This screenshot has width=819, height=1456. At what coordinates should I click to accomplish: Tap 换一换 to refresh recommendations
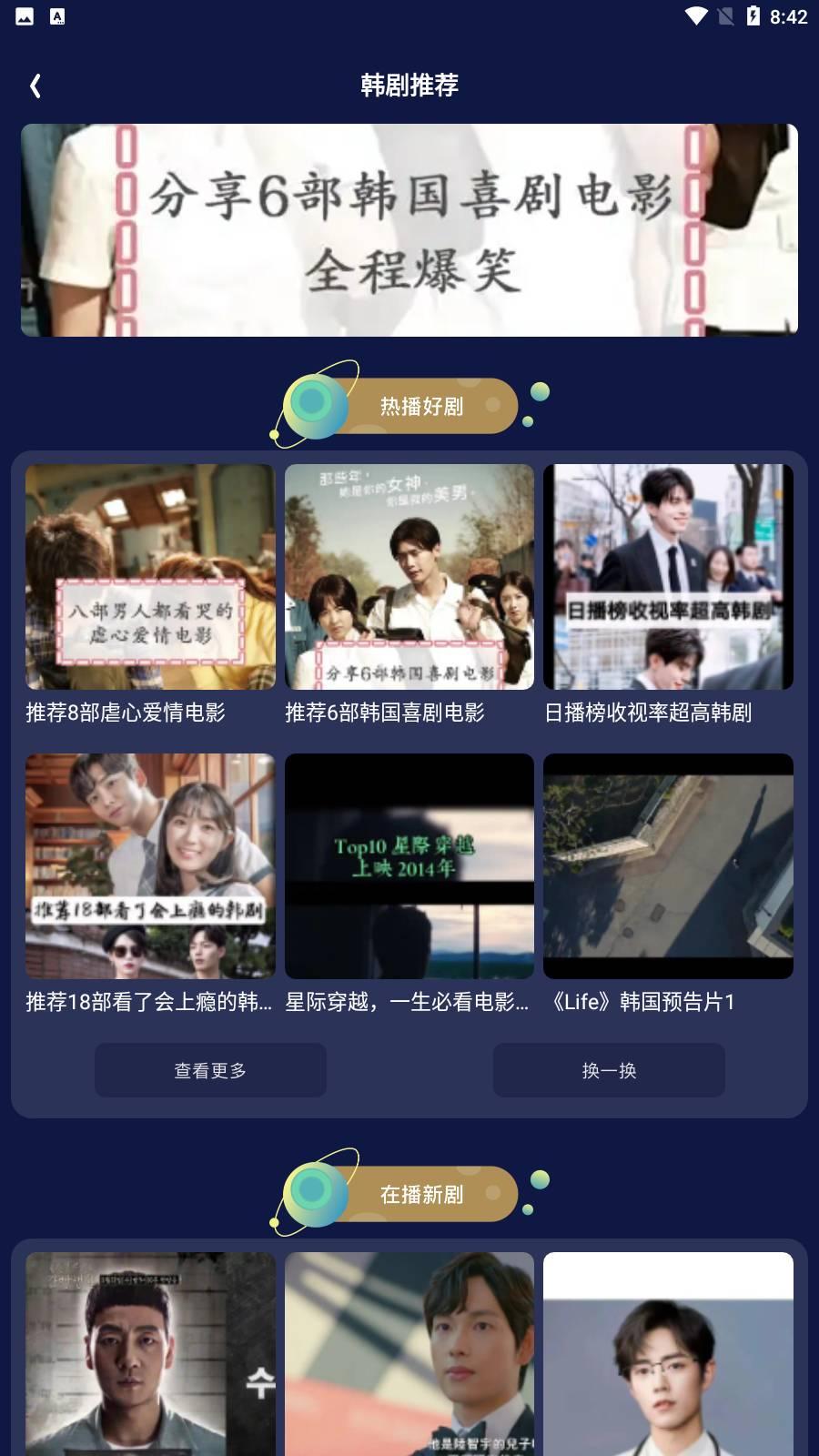pyautogui.click(x=609, y=1070)
